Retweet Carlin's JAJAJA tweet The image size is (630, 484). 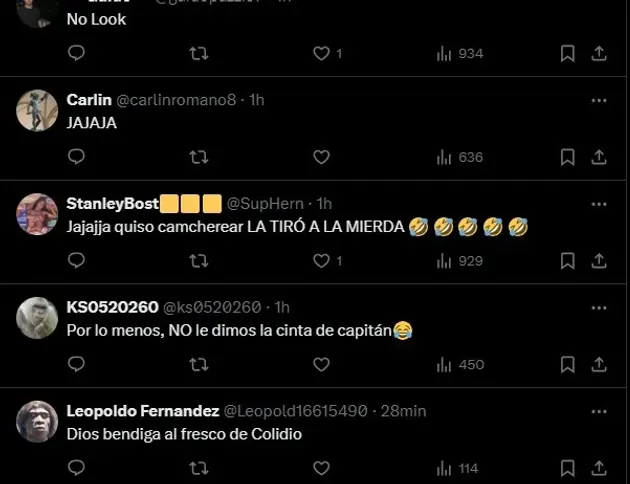pos(199,157)
